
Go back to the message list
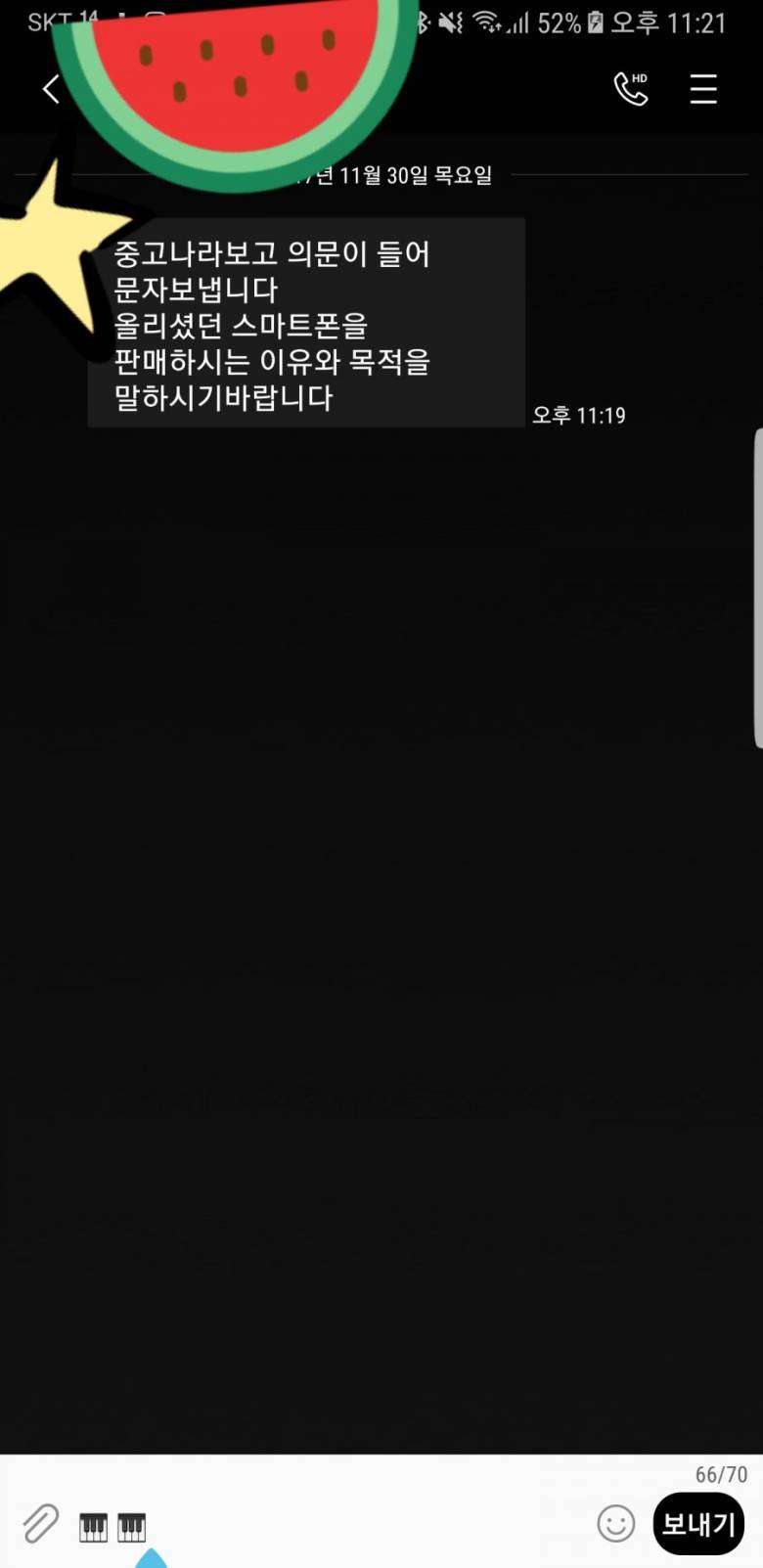(51, 90)
